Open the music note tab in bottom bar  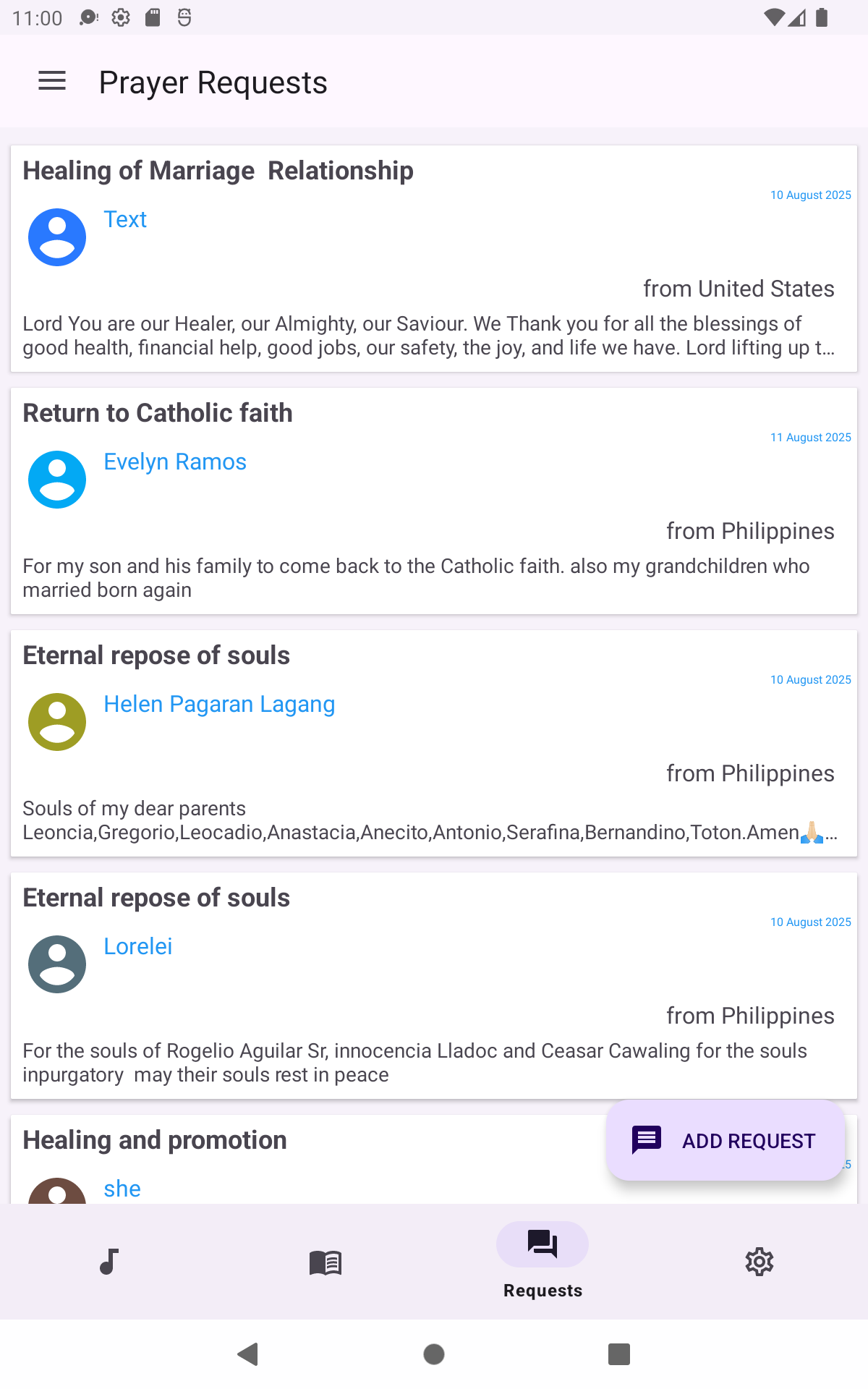point(109,1262)
